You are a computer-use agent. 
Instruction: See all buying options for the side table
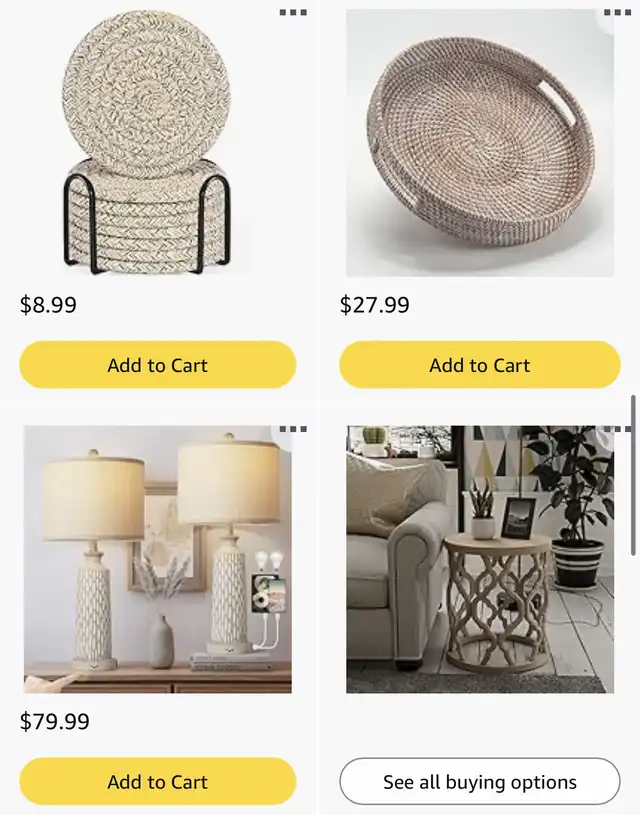pyautogui.click(x=479, y=782)
